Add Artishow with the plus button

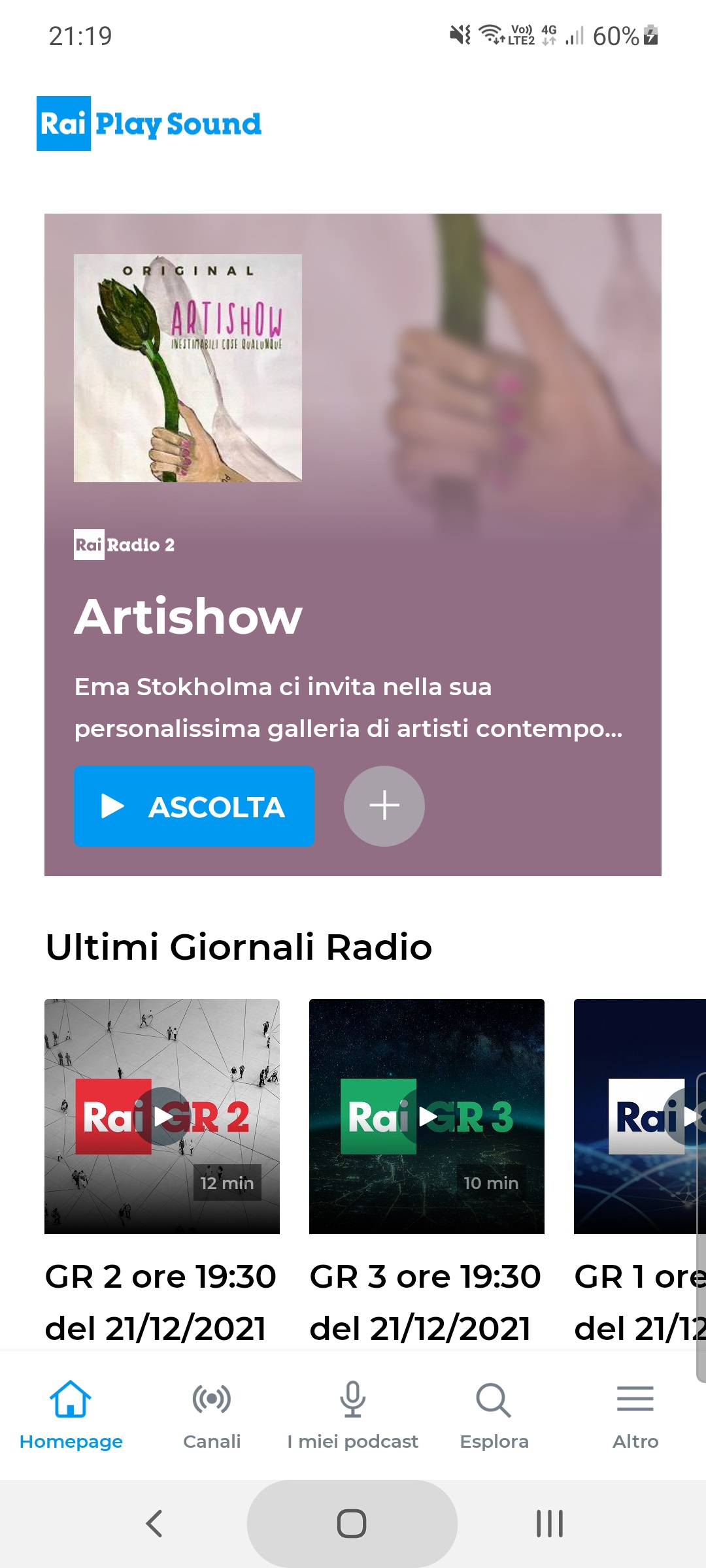(x=384, y=806)
